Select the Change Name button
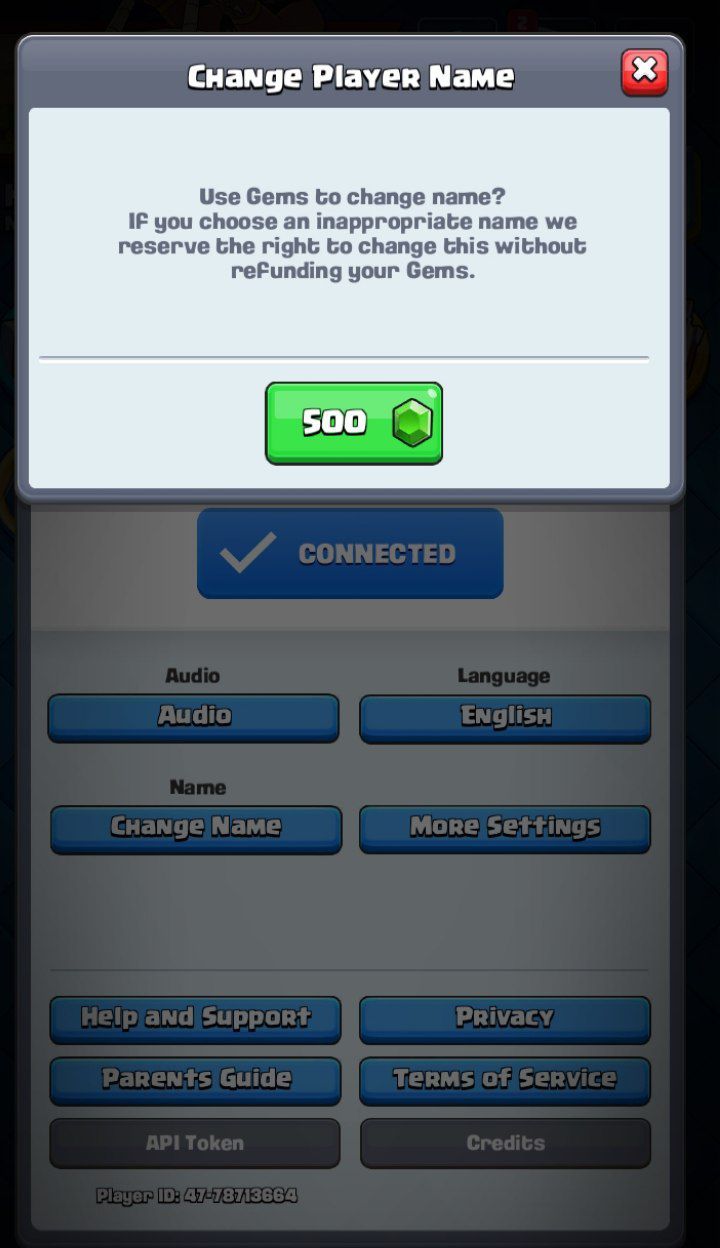Viewport: 720px width, 1248px height. [196, 828]
